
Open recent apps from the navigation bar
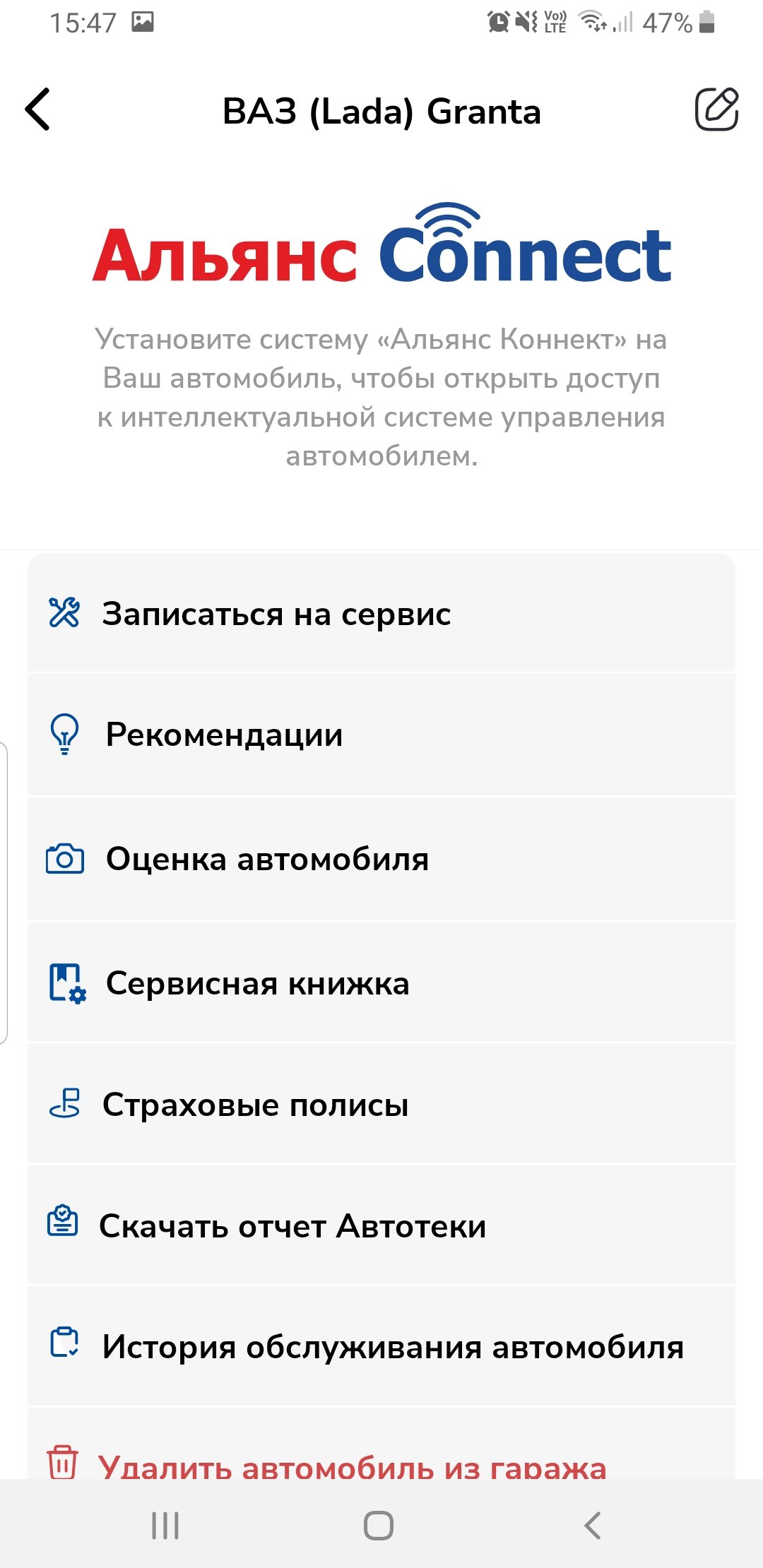click(165, 1526)
